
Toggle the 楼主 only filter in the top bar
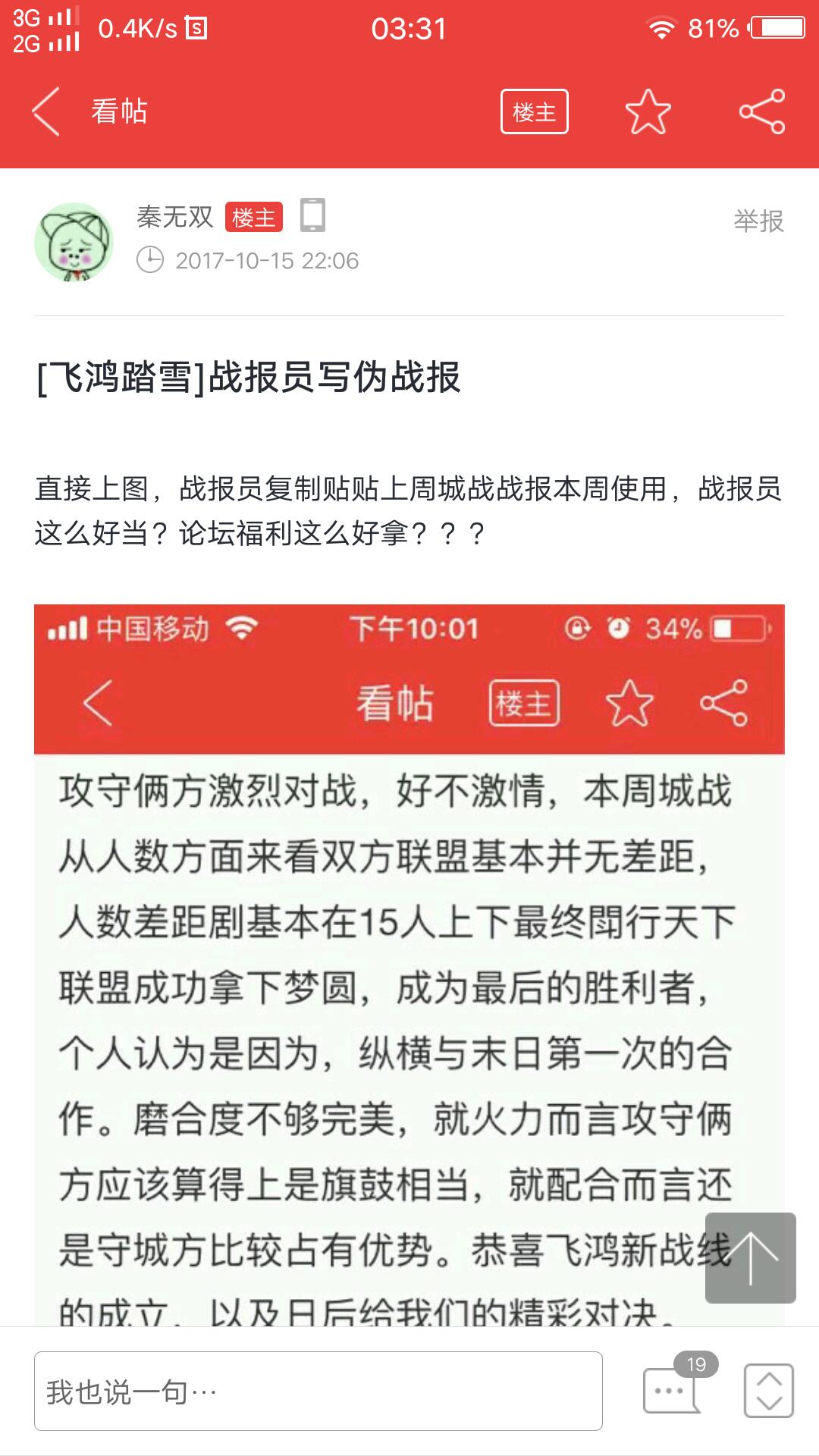coord(535,111)
